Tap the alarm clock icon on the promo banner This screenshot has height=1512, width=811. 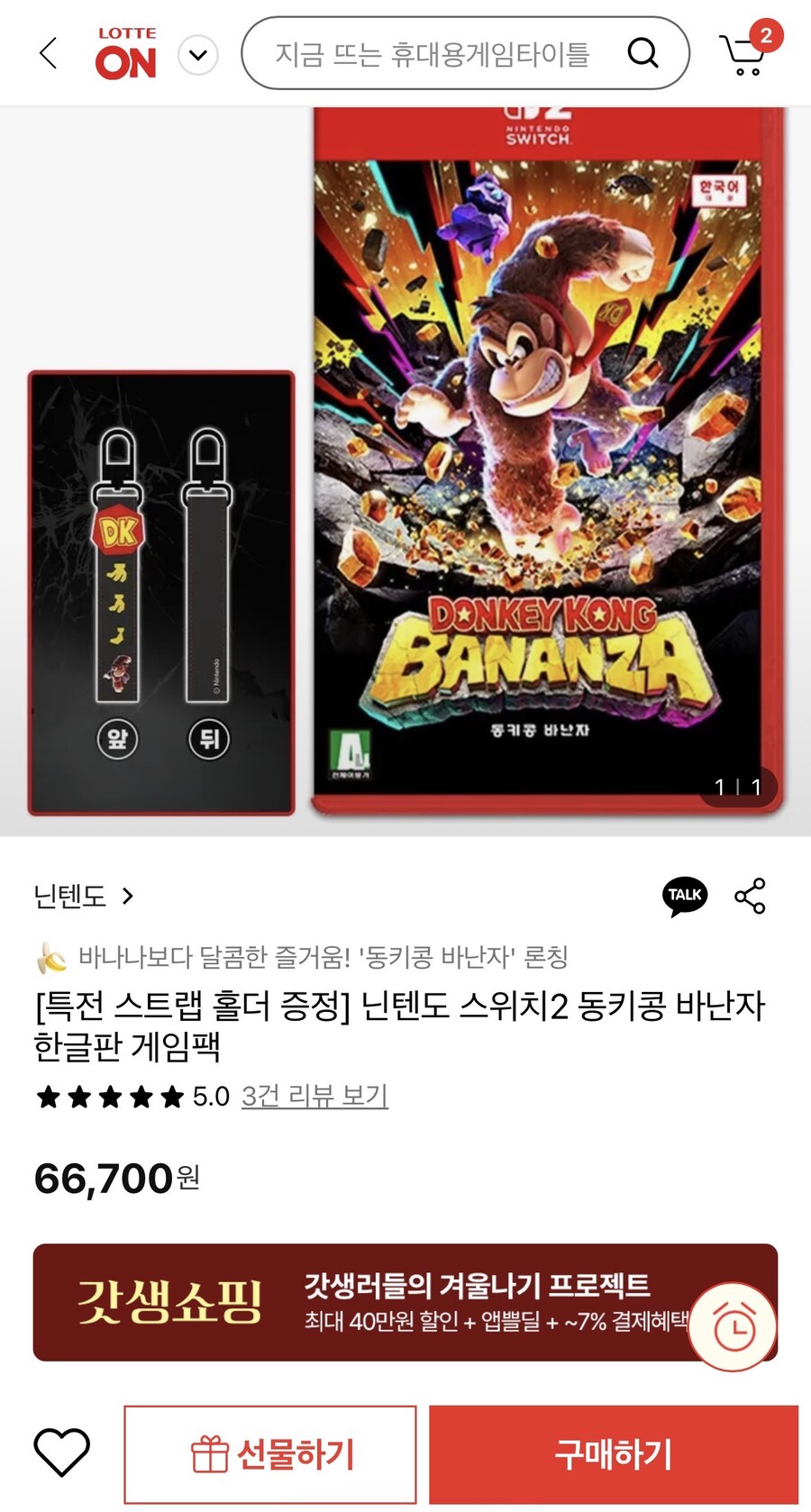click(x=733, y=1325)
